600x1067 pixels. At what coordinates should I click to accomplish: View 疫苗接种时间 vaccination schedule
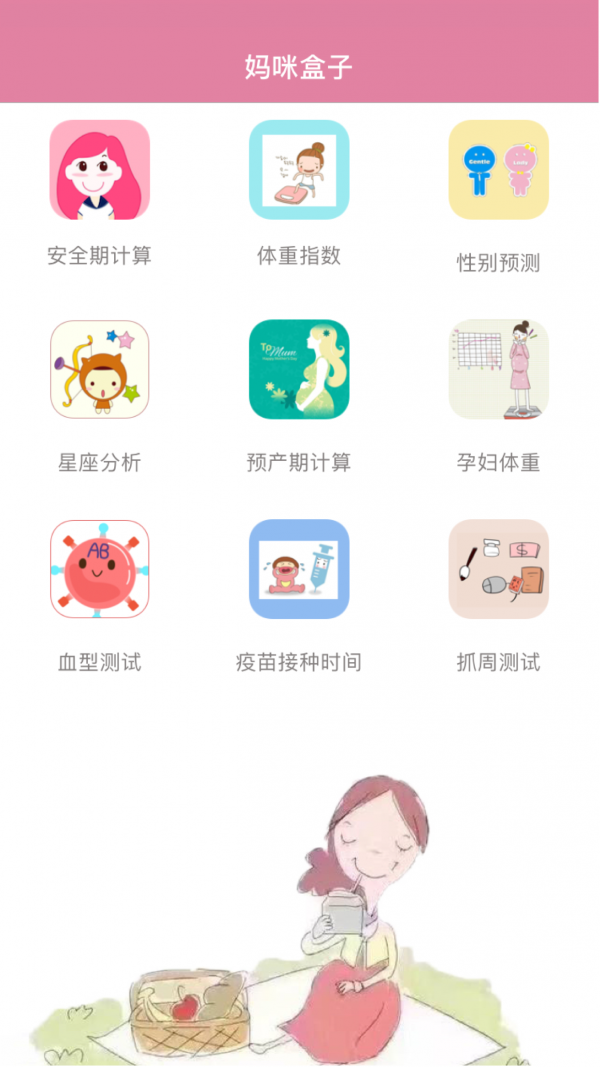coord(299,568)
